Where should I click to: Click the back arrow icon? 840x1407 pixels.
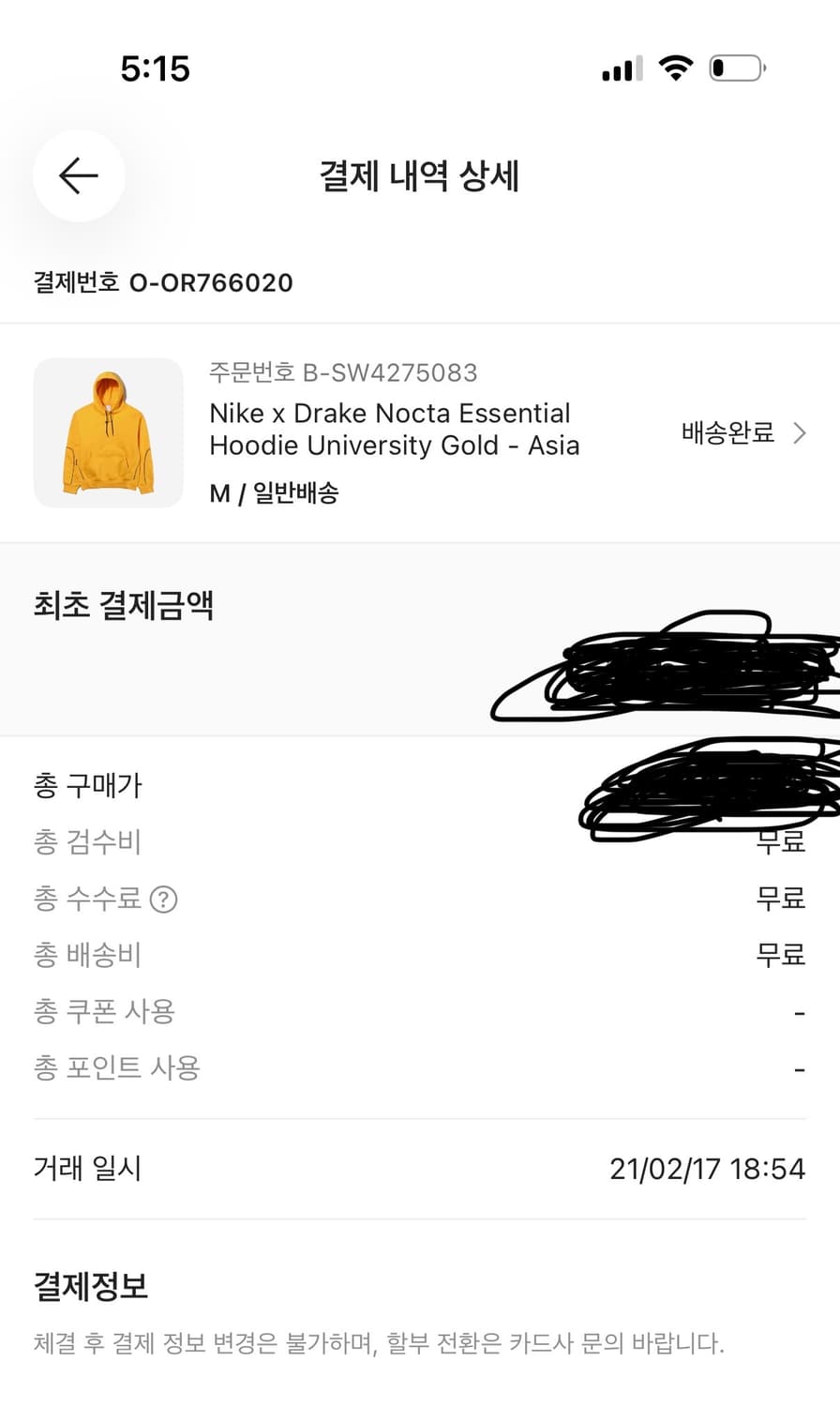coord(79,175)
